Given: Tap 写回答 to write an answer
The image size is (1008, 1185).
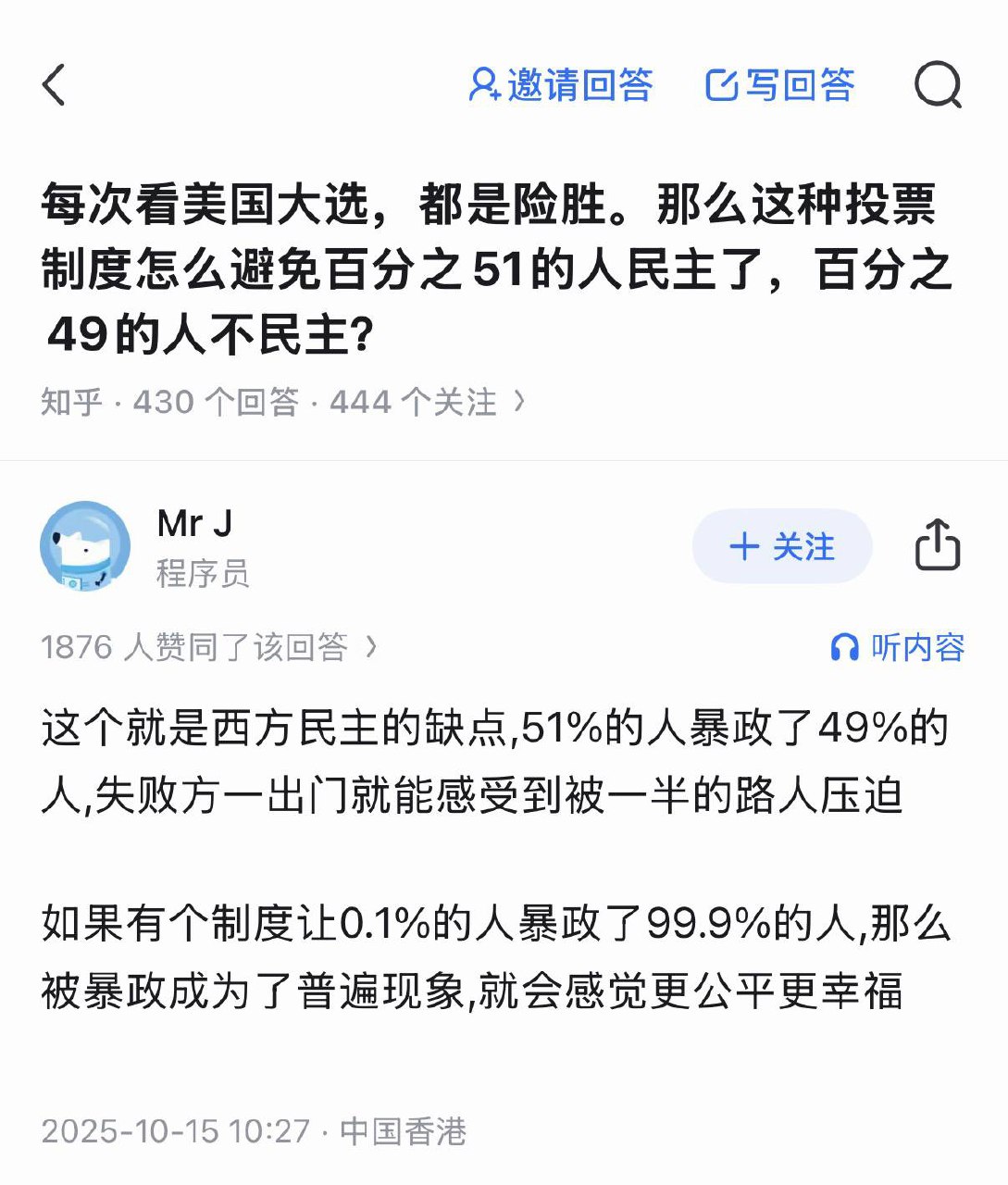Looking at the screenshot, I should tap(779, 85).
